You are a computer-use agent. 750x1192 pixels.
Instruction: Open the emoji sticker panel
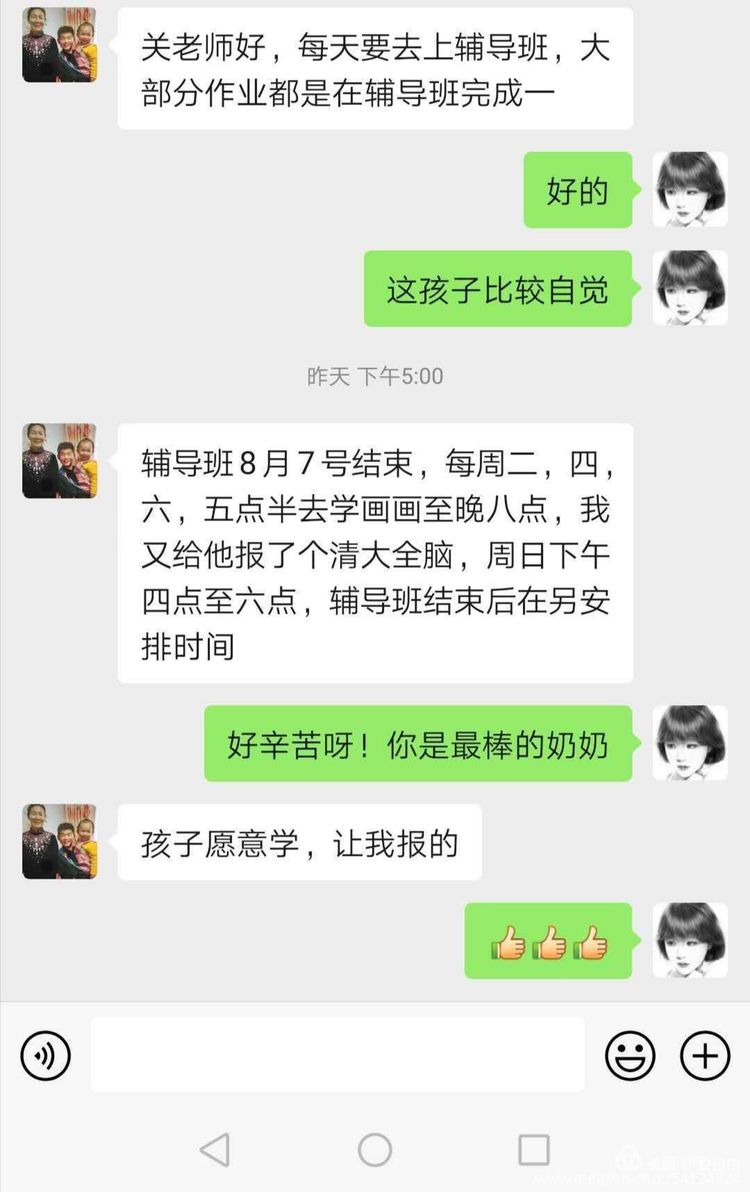[x=630, y=1055]
